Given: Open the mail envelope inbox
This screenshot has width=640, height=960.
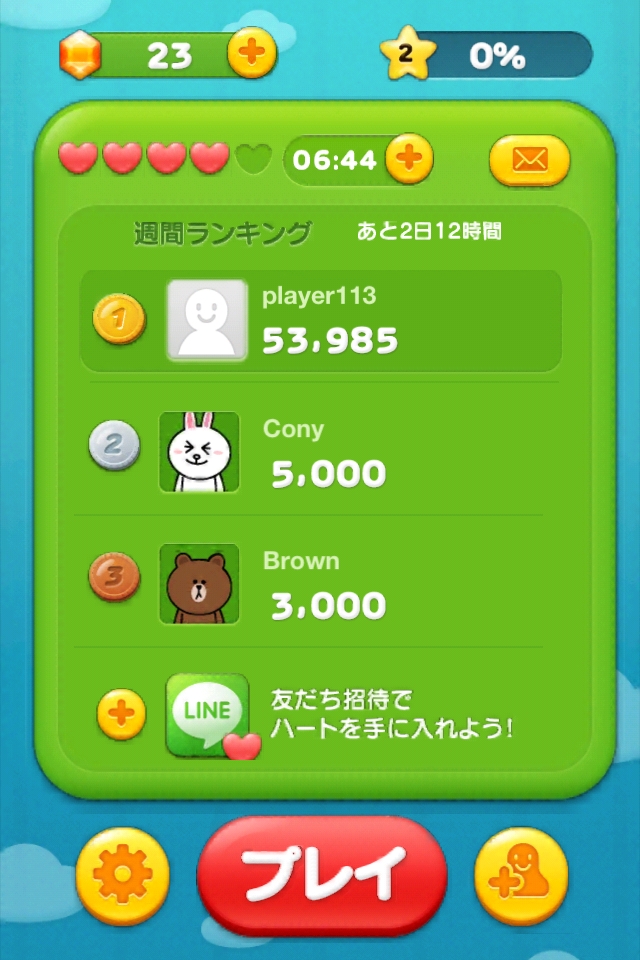Looking at the screenshot, I should (529, 159).
